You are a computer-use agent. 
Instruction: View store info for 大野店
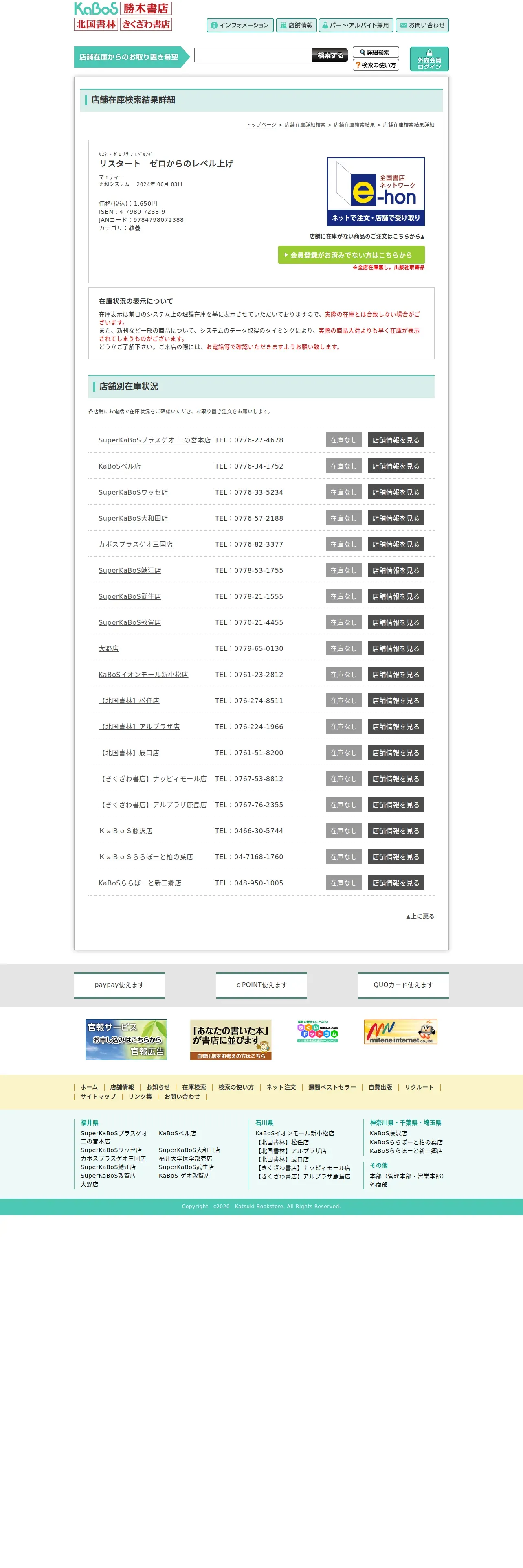pos(396,649)
